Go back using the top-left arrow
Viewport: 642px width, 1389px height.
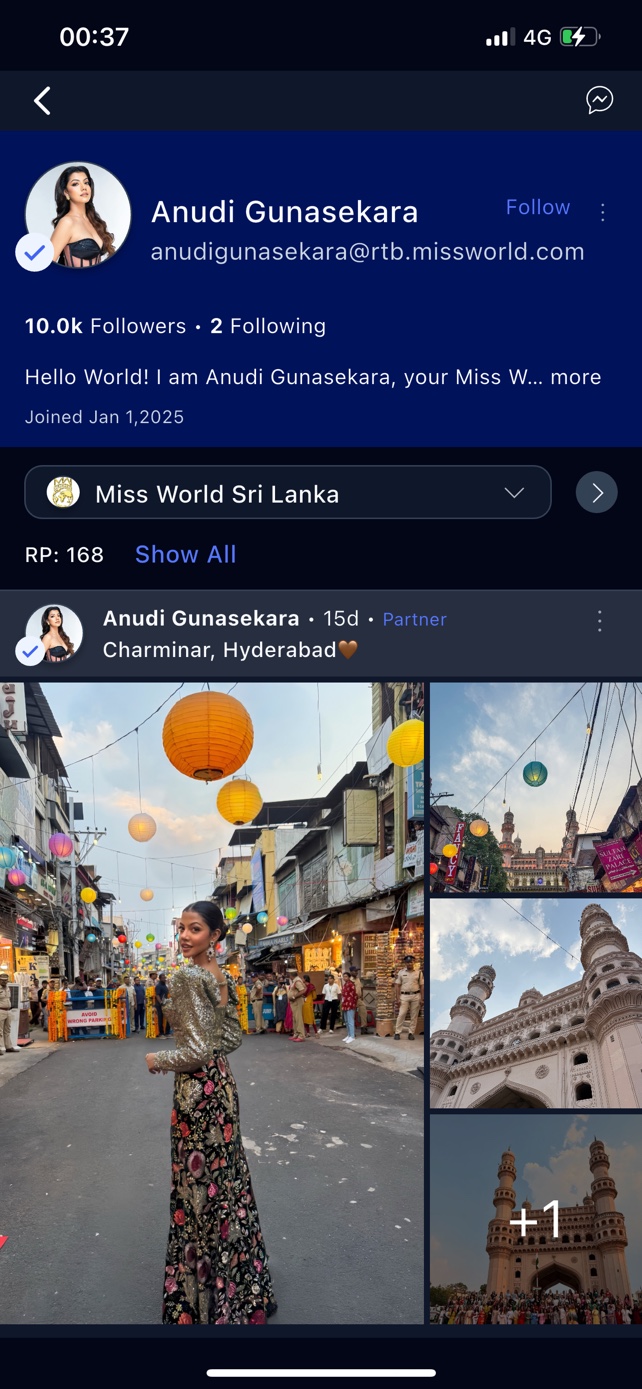coord(42,100)
